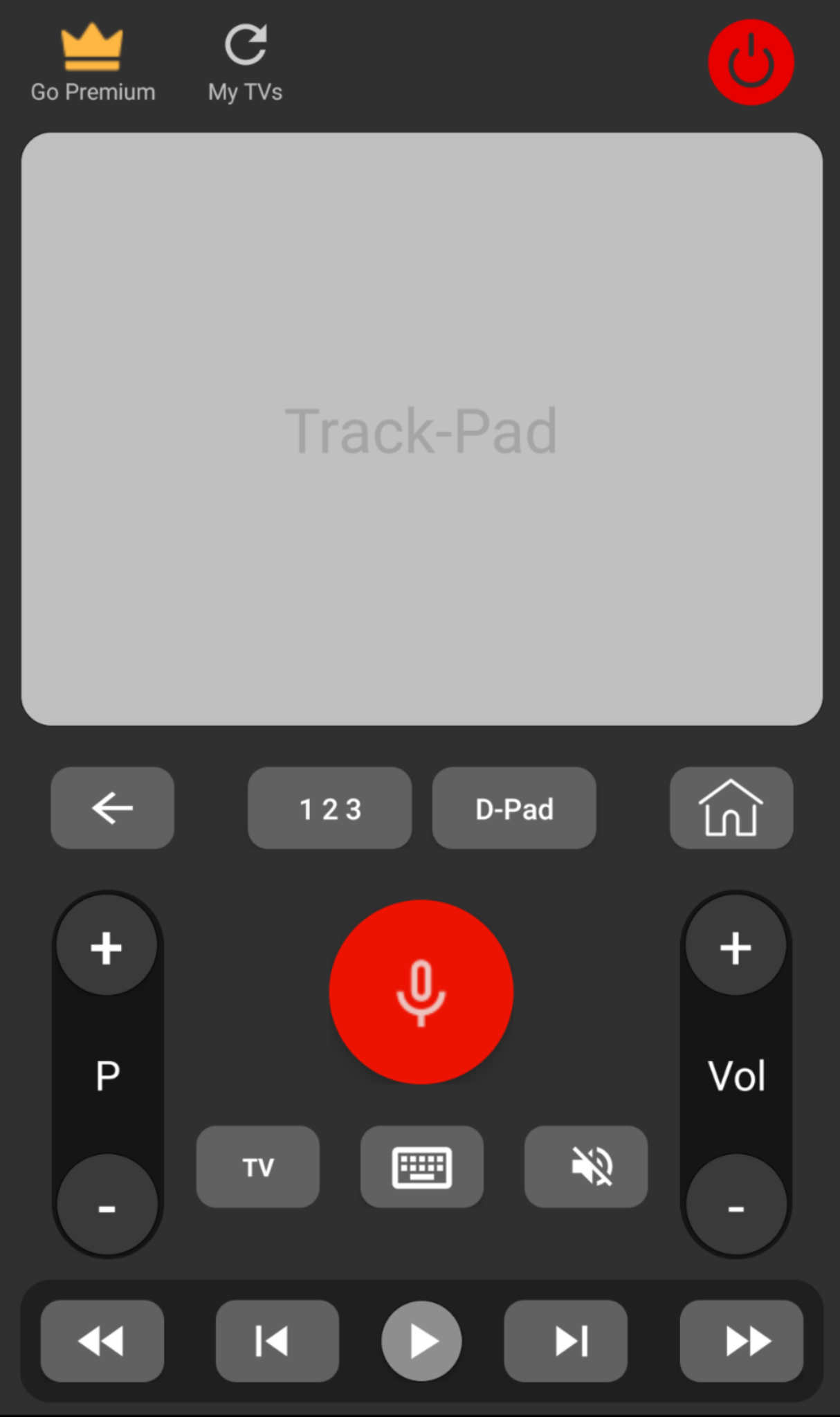The height and width of the screenshot is (1417, 840).
Task: Tap the red power button
Action: pos(751,62)
